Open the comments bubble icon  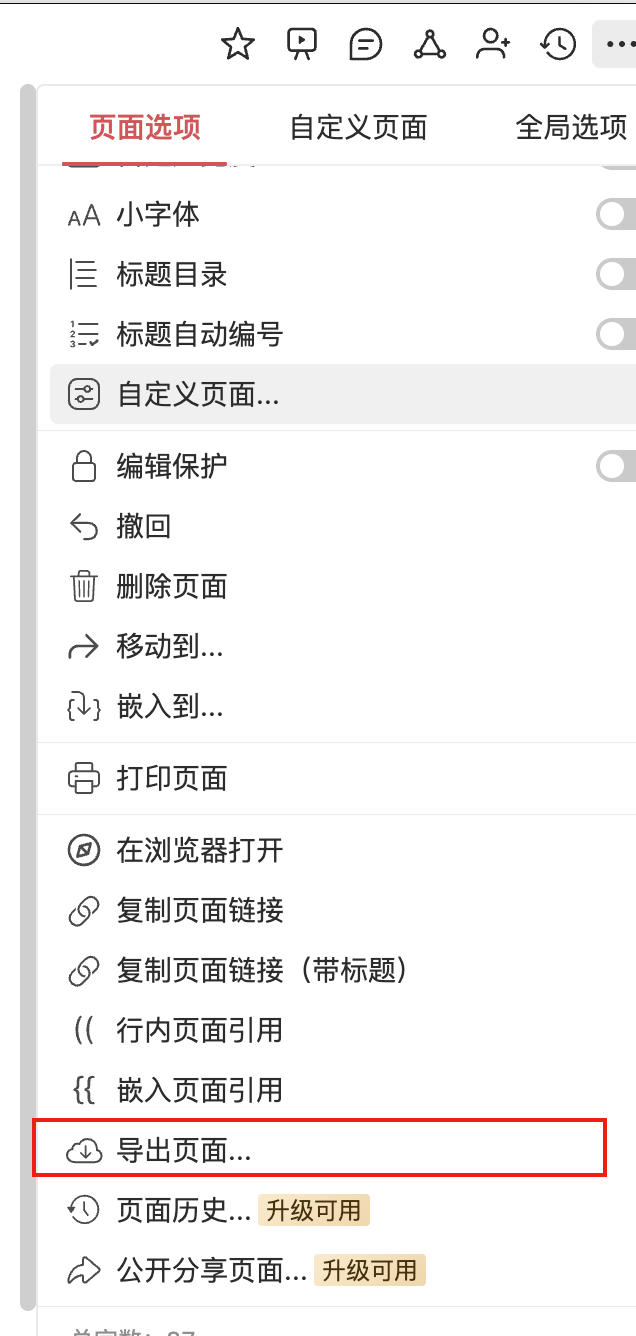(x=366, y=44)
